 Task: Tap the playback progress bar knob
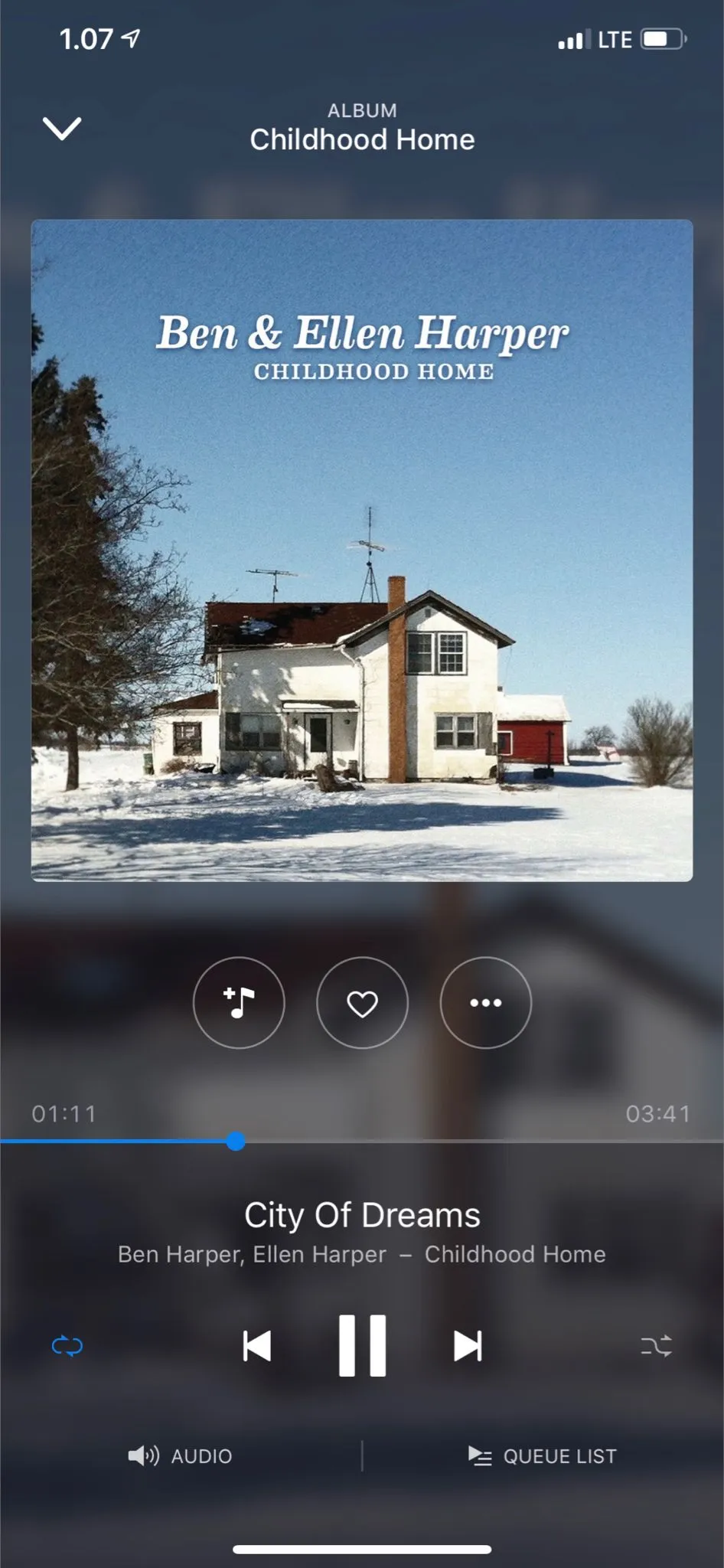click(236, 1141)
